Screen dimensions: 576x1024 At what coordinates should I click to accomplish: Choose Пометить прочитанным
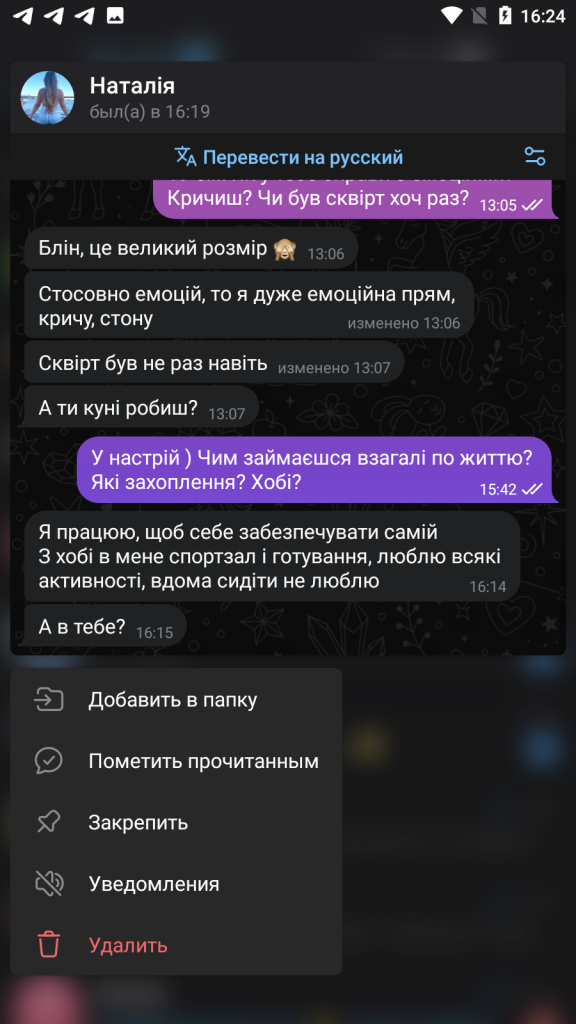(x=176, y=761)
